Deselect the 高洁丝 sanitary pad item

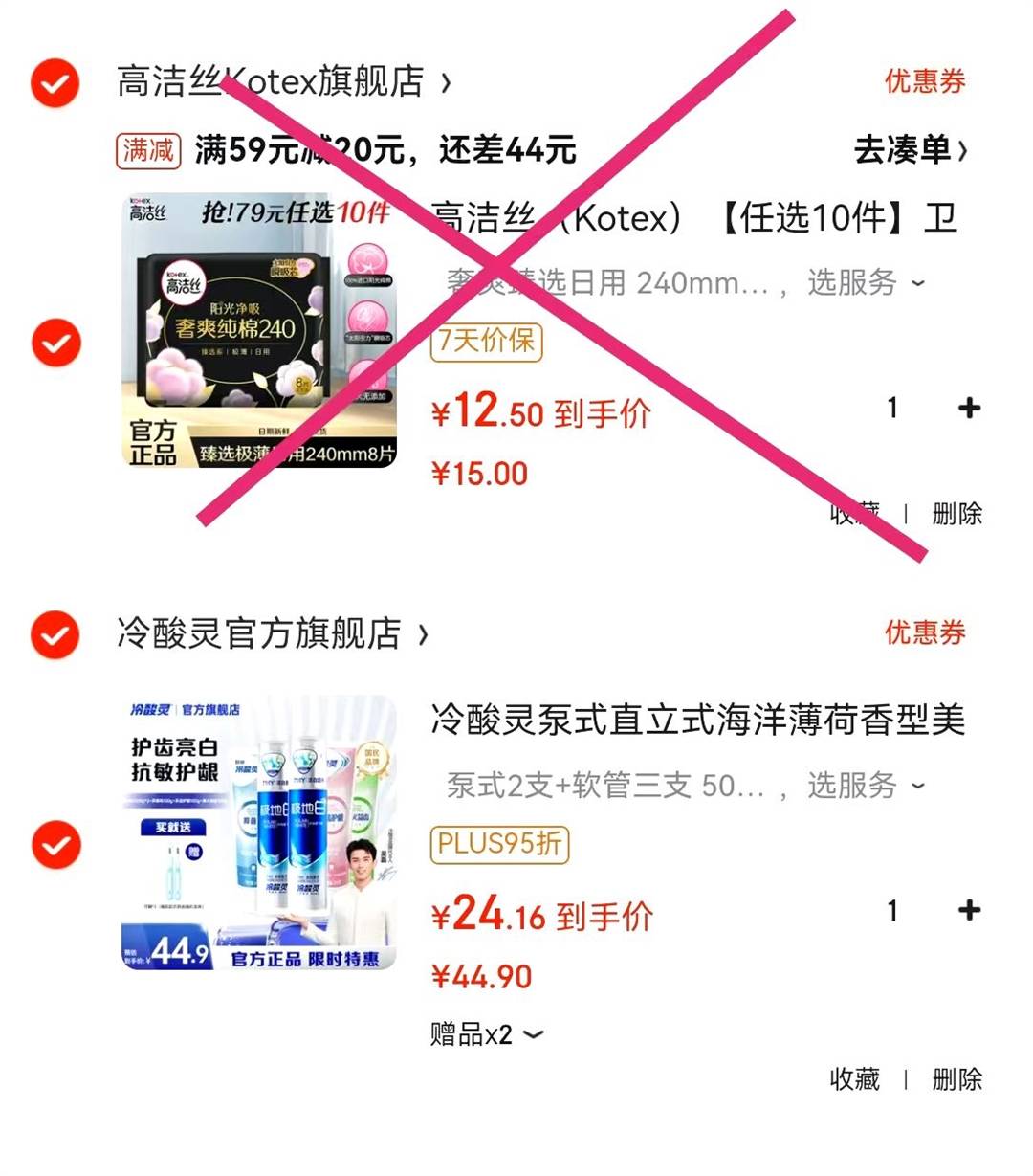click(x=55, y=343)
